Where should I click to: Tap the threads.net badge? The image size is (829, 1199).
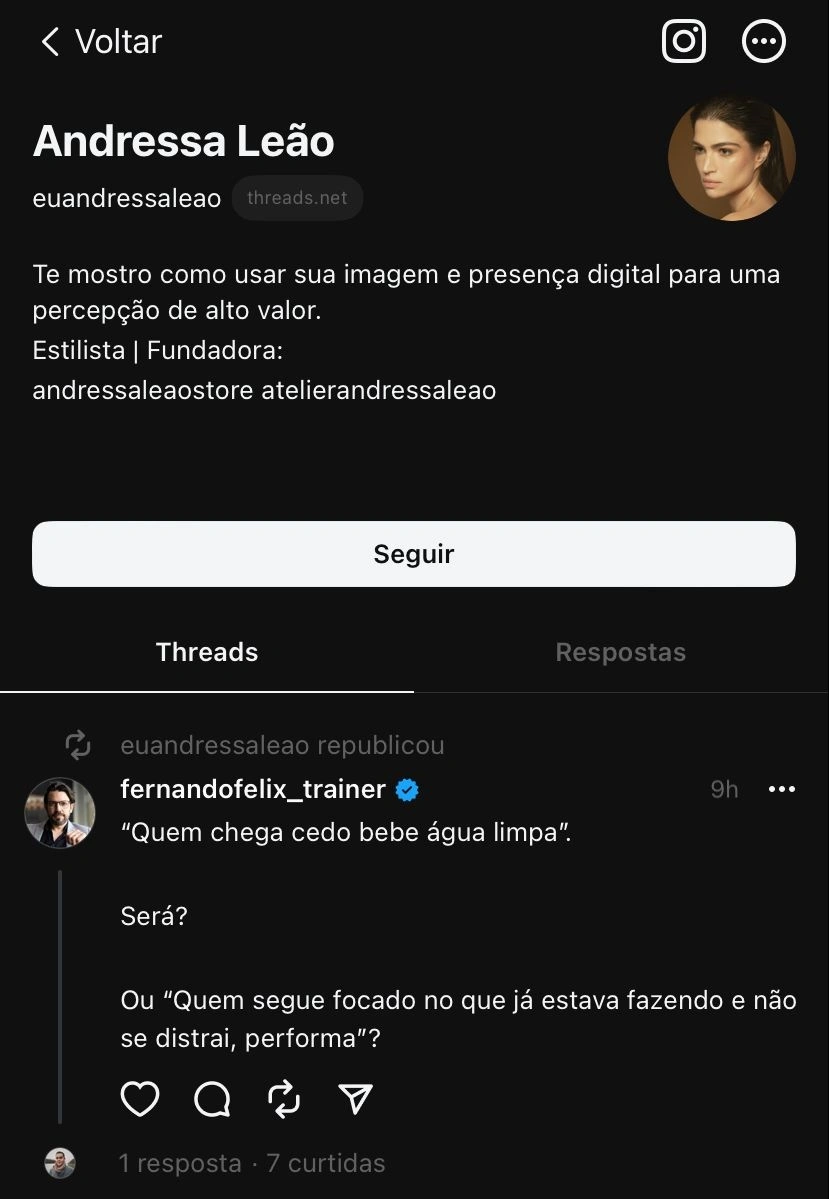297,198
